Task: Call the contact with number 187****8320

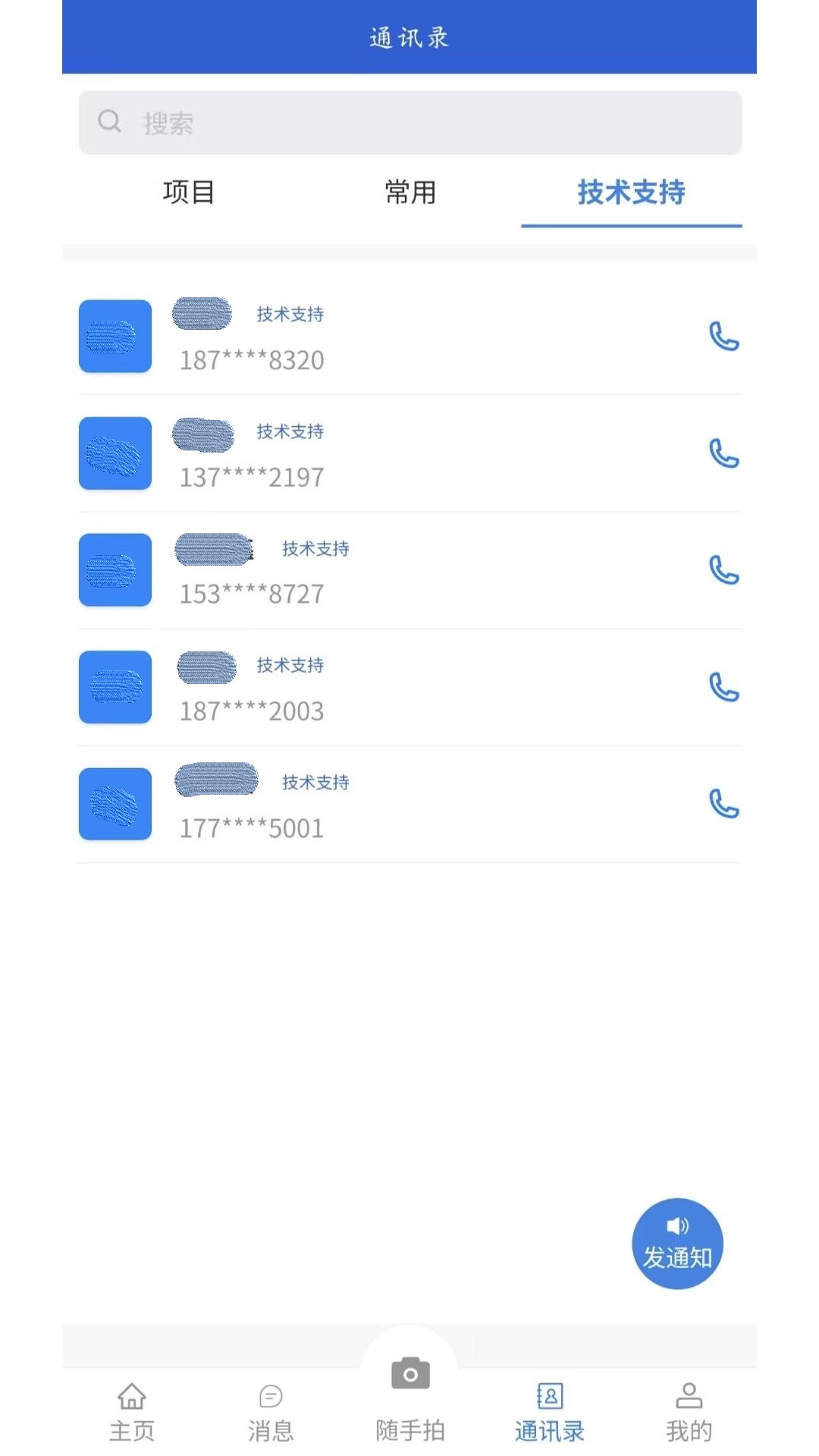Action: point(723,337)
